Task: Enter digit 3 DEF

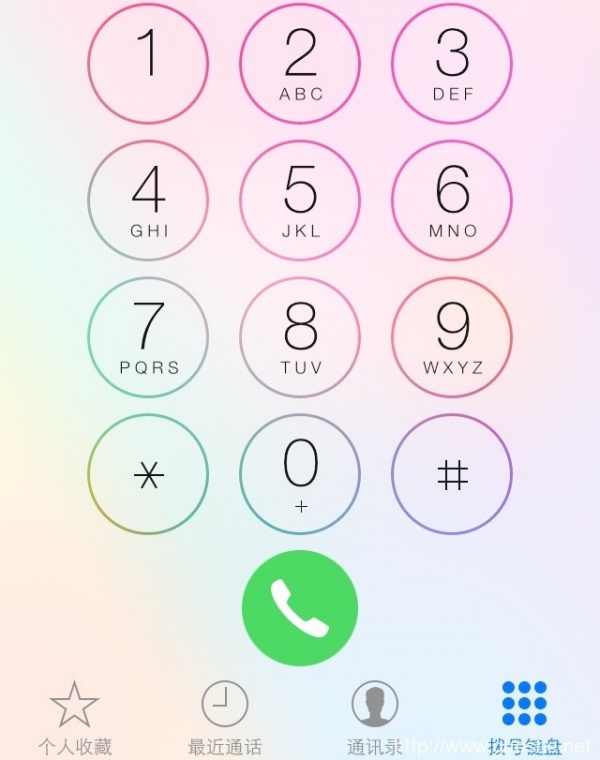Action: pyautogui.click(x=452, y=63)
